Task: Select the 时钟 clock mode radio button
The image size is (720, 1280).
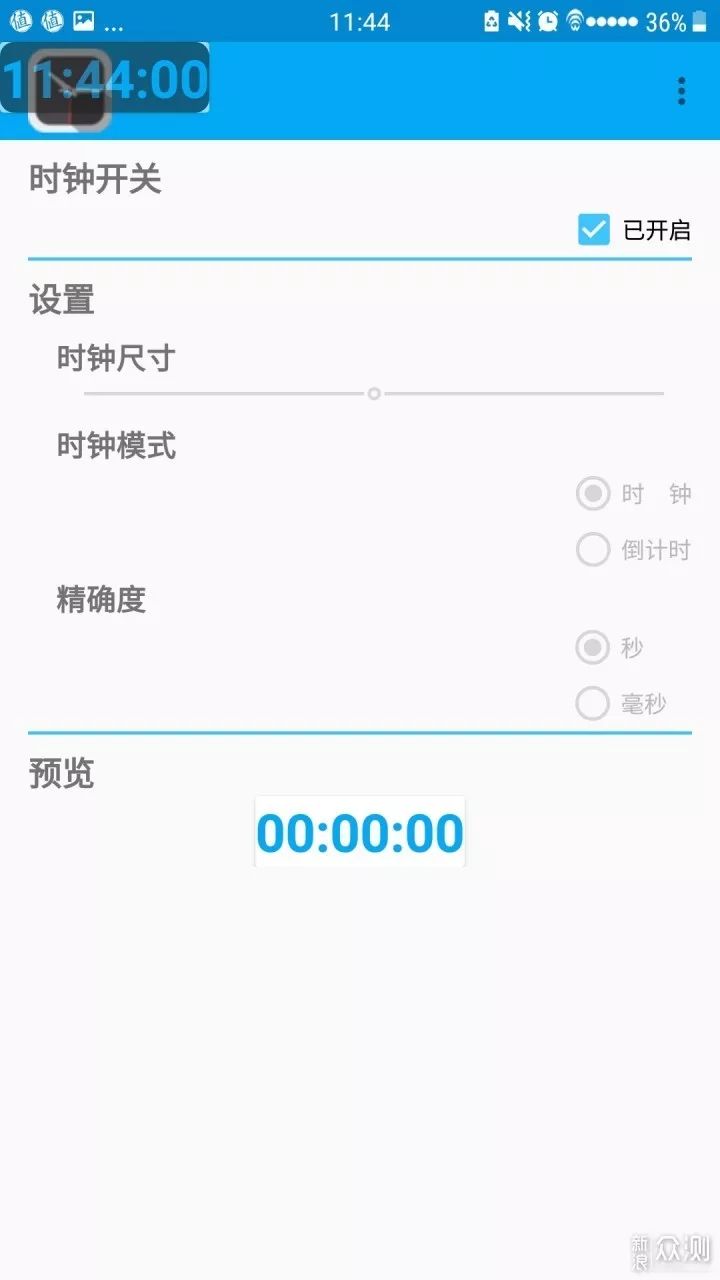Action: click(593, 493)
